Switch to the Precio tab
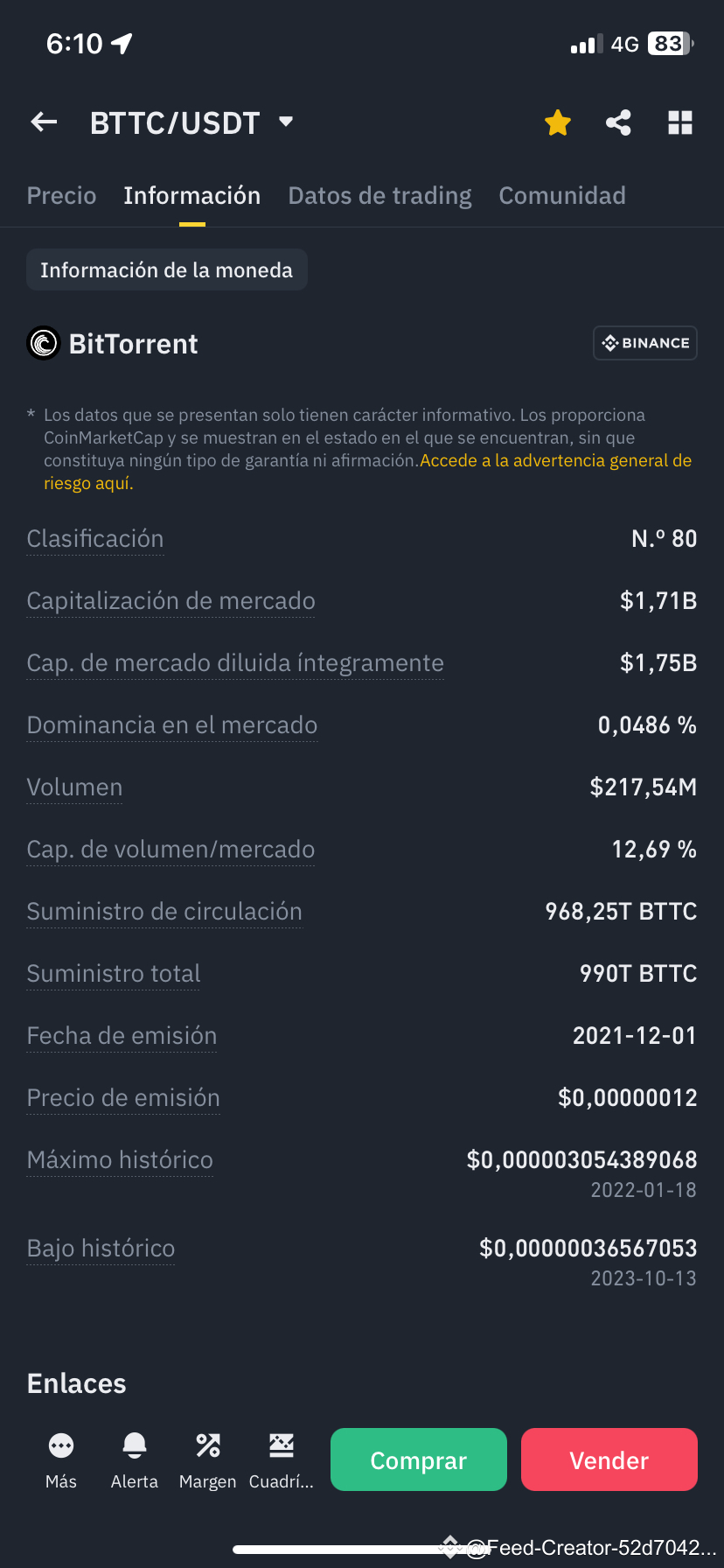This screenshot has width=724, height=1568. tap(61, 195)
